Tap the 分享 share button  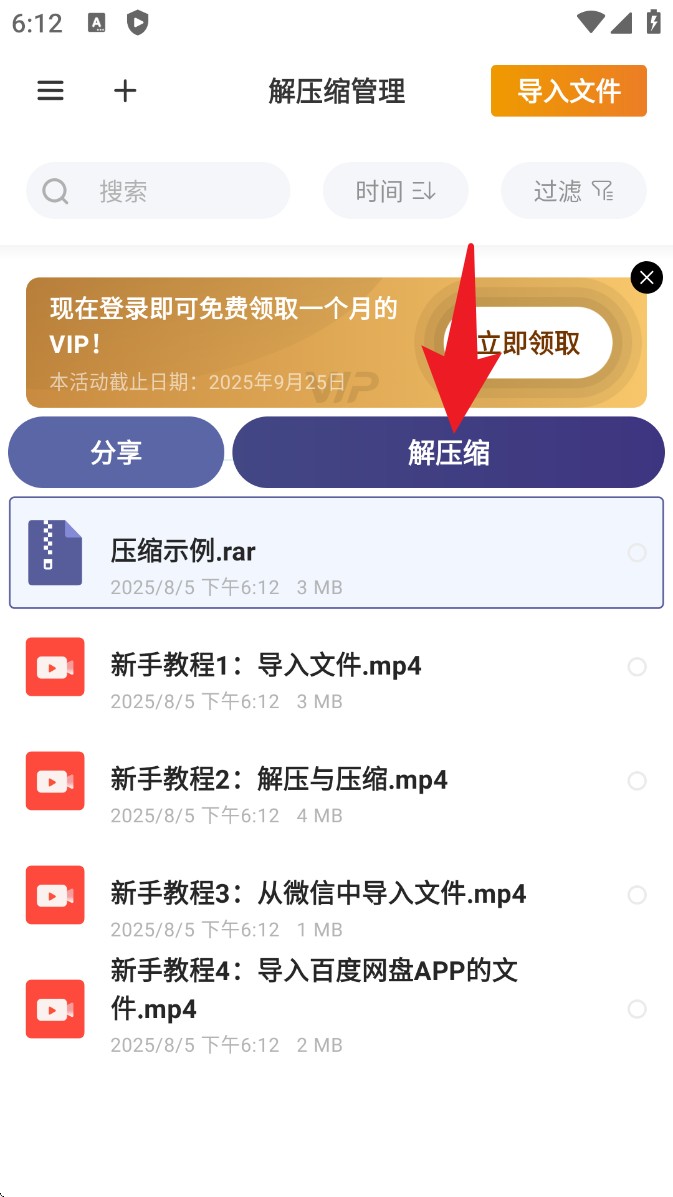pos(116,453)
